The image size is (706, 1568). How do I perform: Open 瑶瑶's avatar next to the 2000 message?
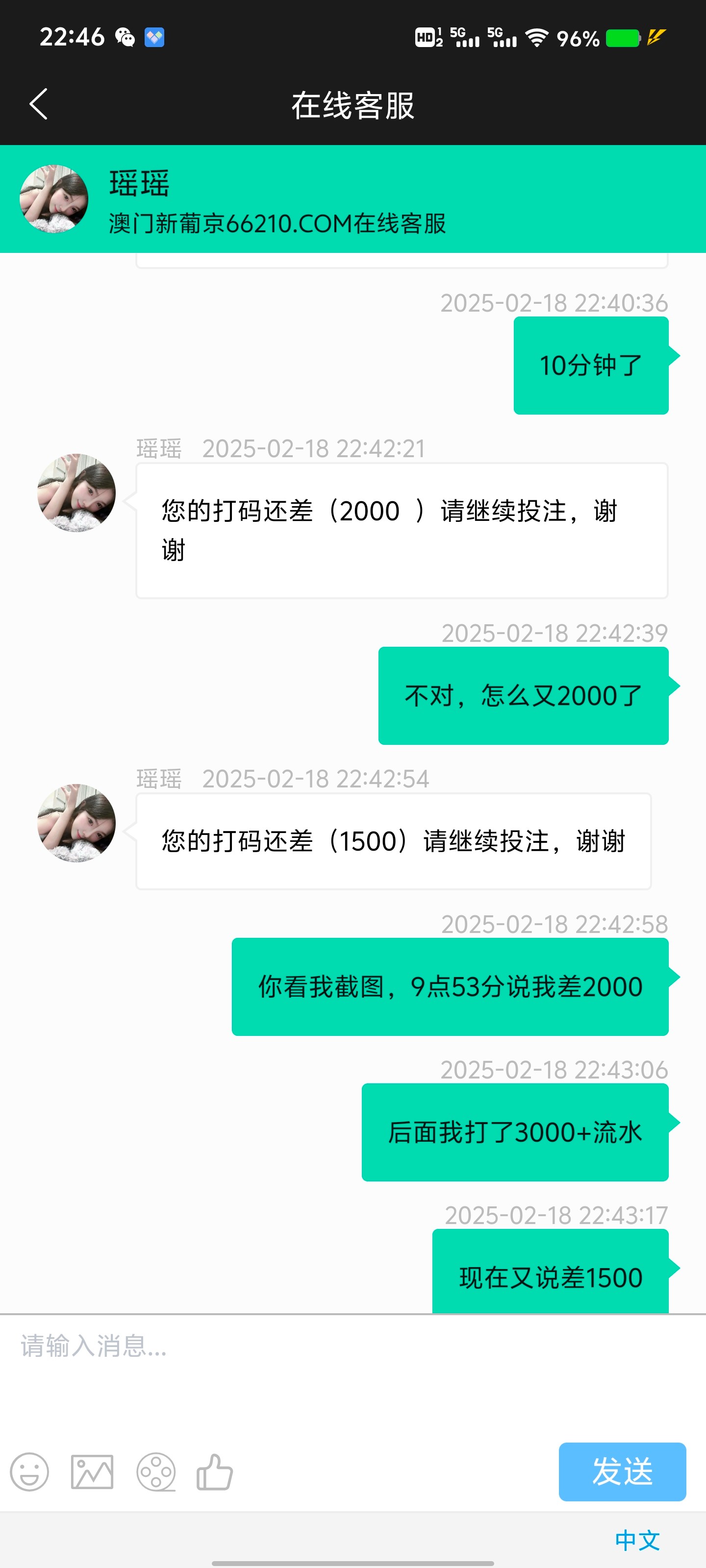click(x=76, y=493)
